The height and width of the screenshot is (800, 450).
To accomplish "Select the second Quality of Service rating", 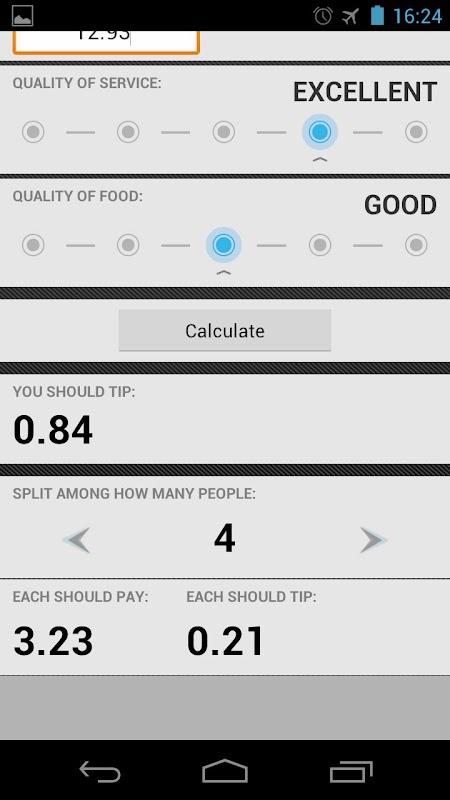I will [x=128, y=132].
